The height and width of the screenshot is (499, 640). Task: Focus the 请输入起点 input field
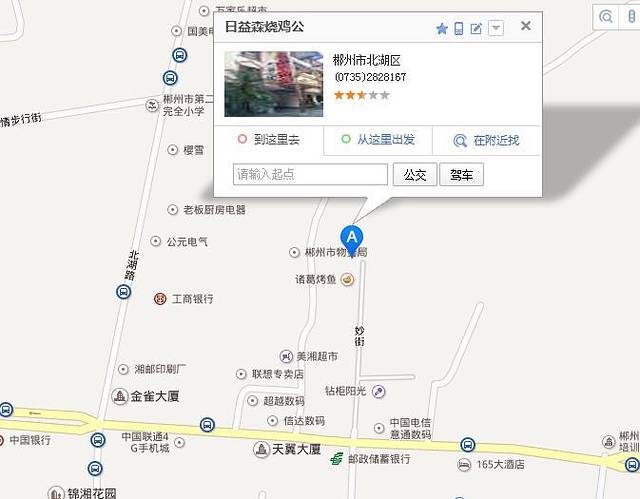pos(310,175)
